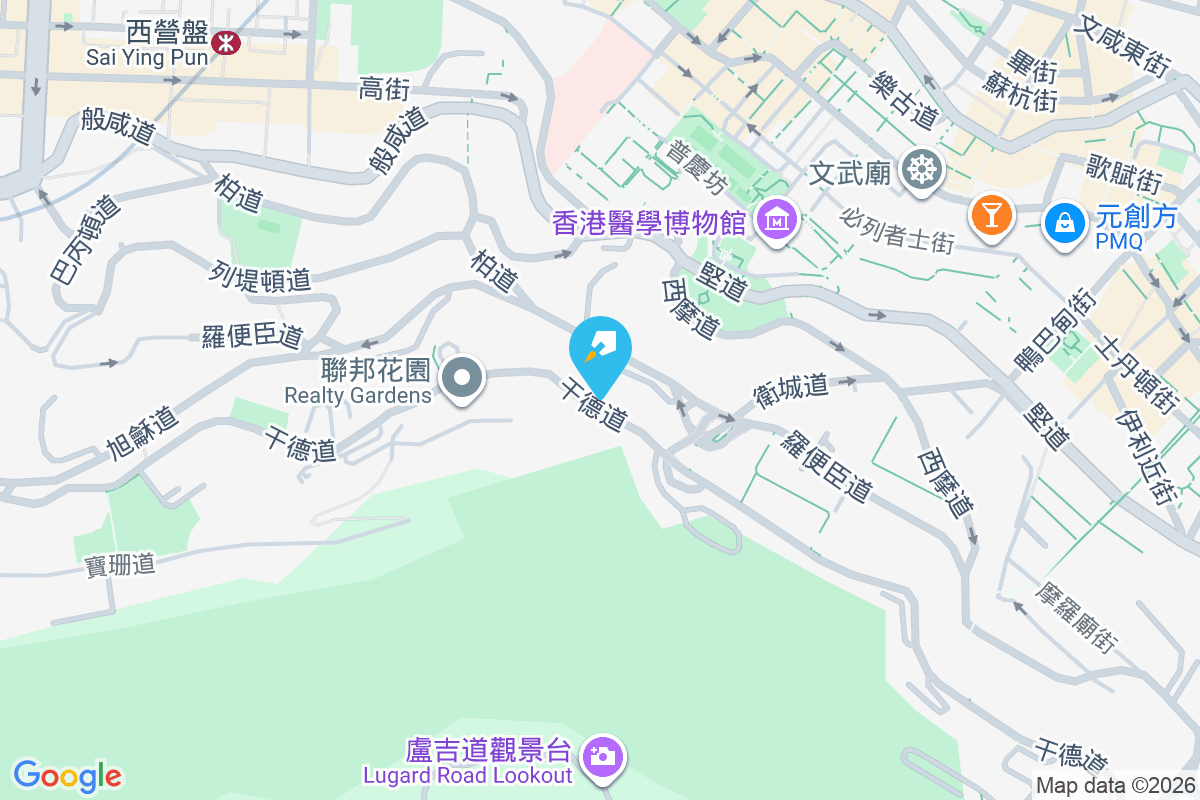This screenshot has width=1200, height=800.
Task: Tap the Sai Ying Pun MTR station icon
Action: pyautogui.click(x=227, y=40)
